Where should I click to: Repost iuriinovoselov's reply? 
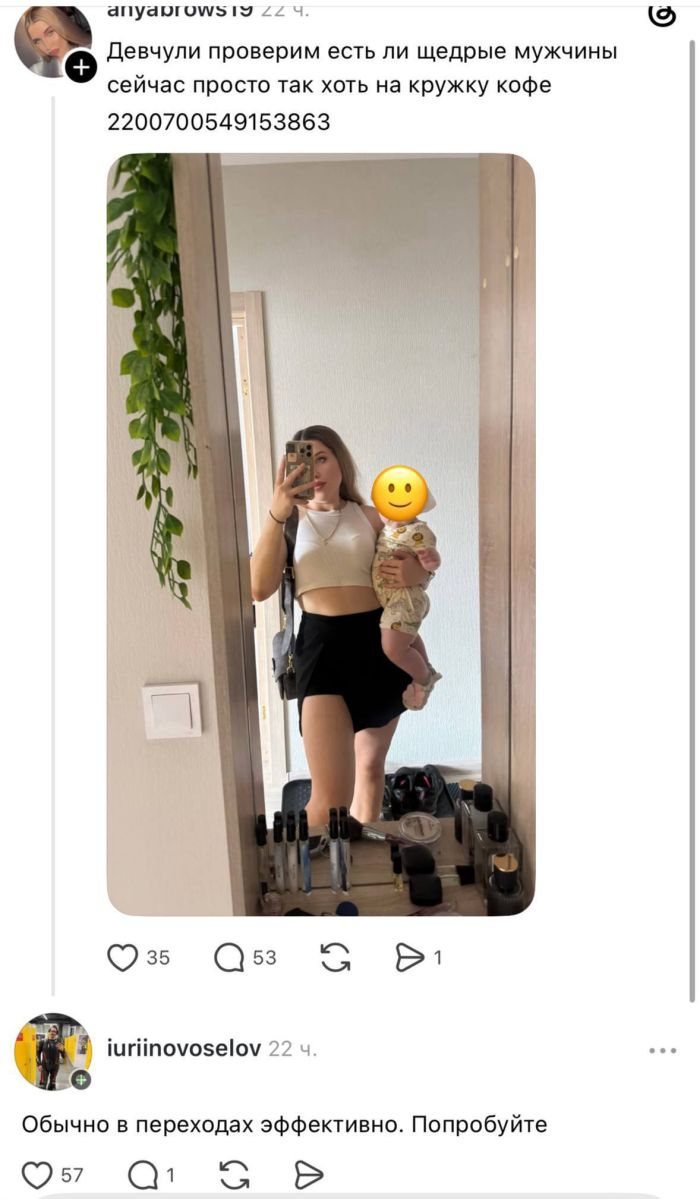(234, 1175)
